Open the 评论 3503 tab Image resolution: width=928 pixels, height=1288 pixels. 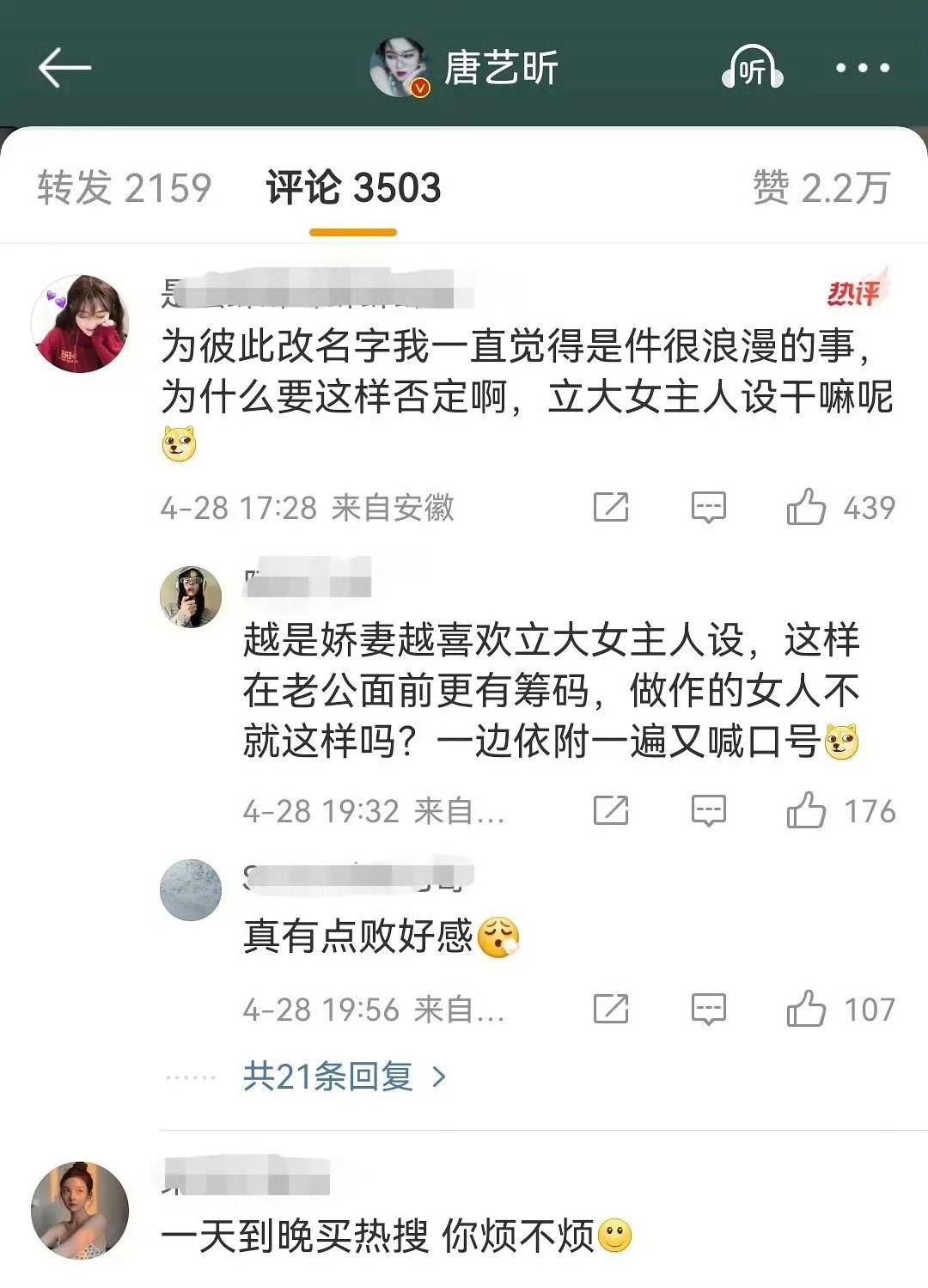(x=352, y=191)
